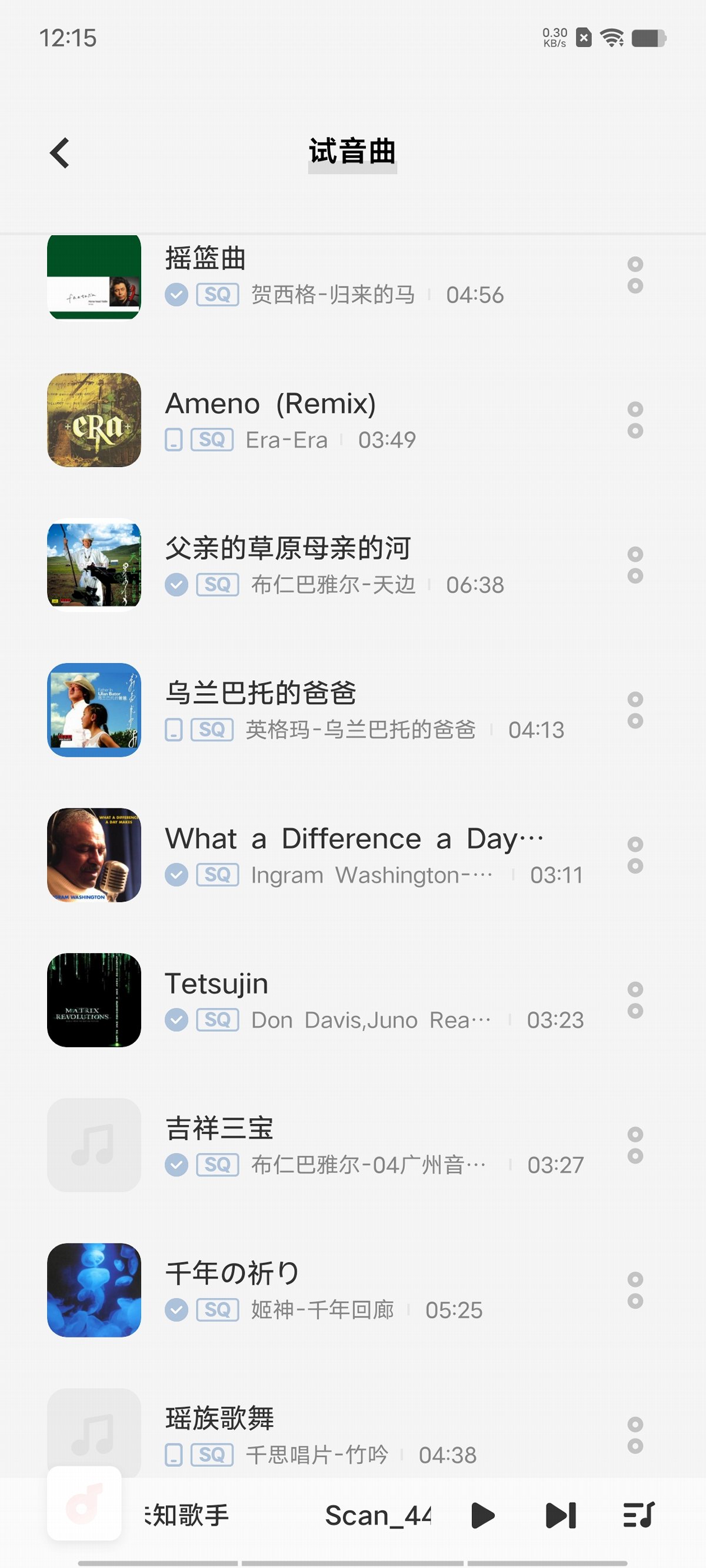
Task: Open the play queue list
Action: coord(638,1515)
